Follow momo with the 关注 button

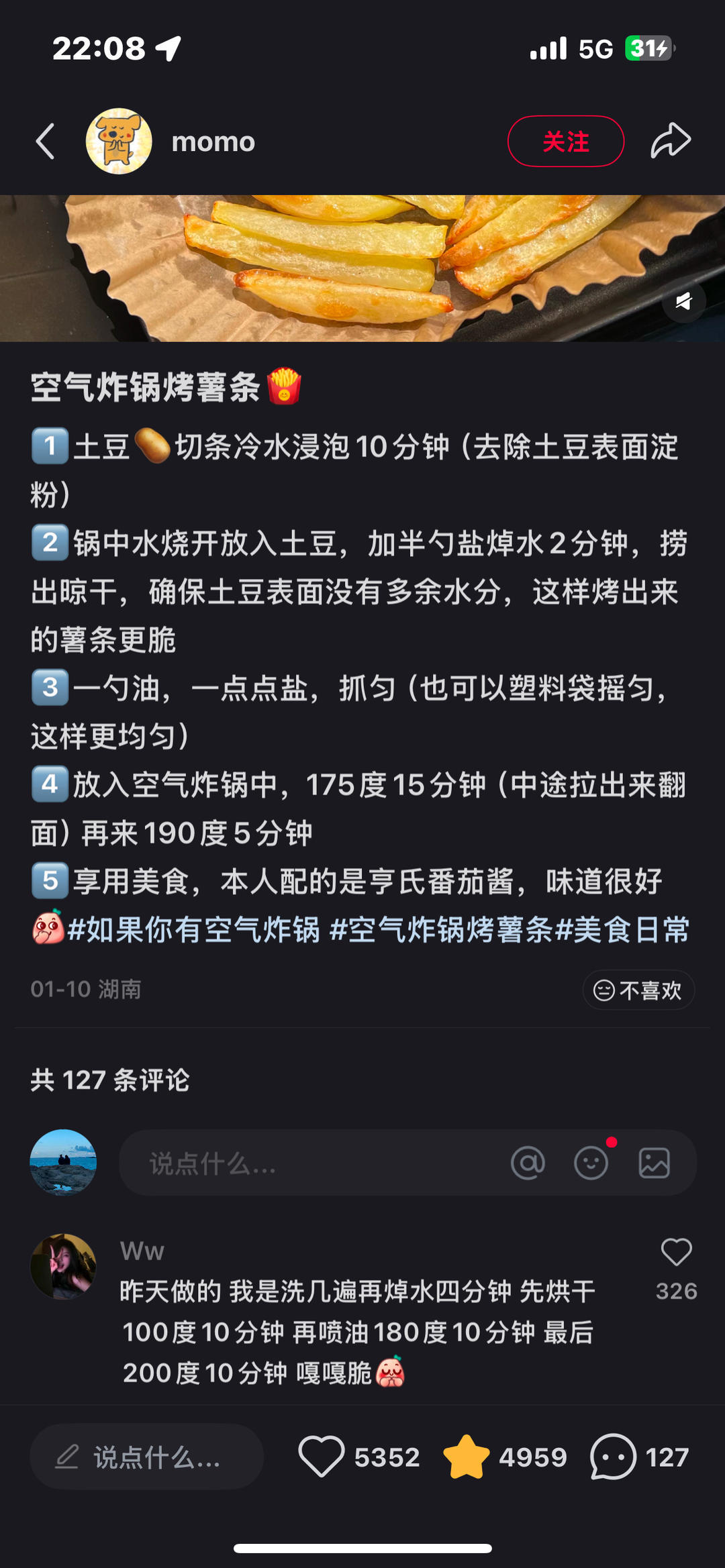[x=565, y=142]
